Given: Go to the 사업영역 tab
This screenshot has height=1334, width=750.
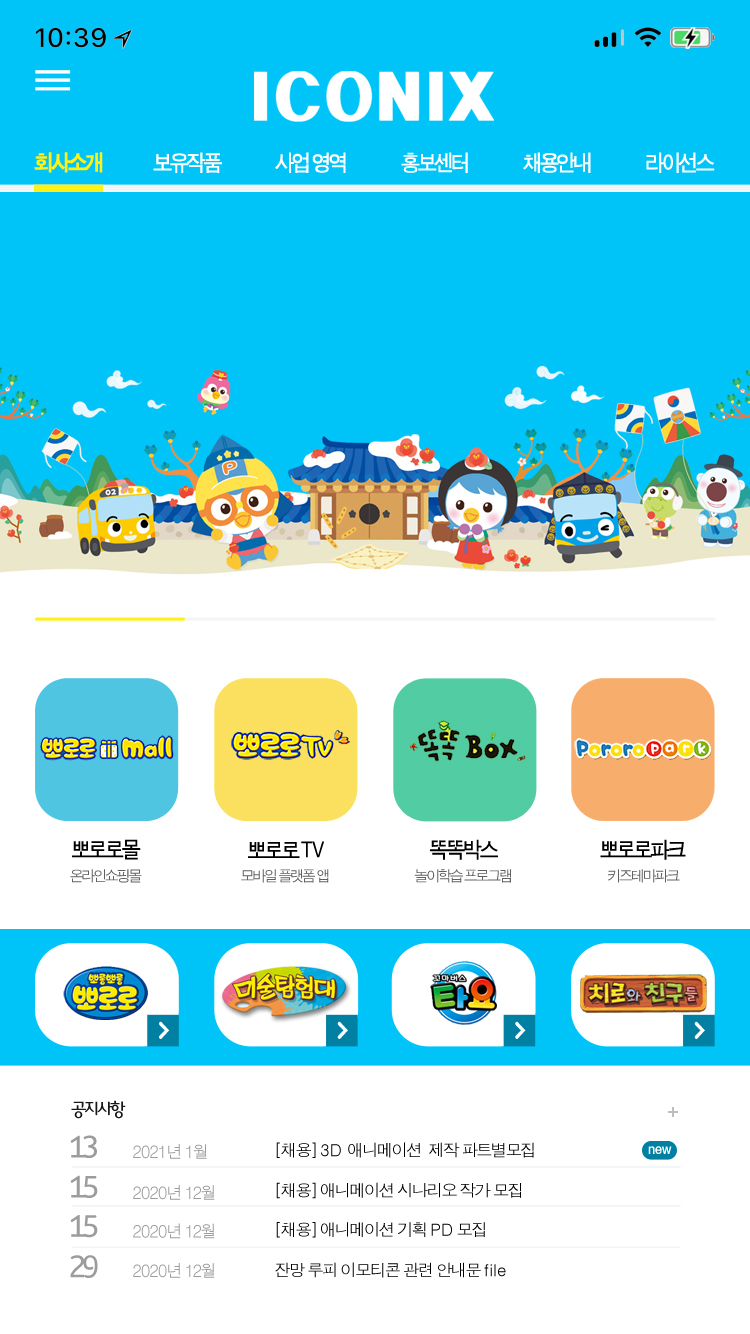Looking at the screenshot, I should (x=311, y=163).
